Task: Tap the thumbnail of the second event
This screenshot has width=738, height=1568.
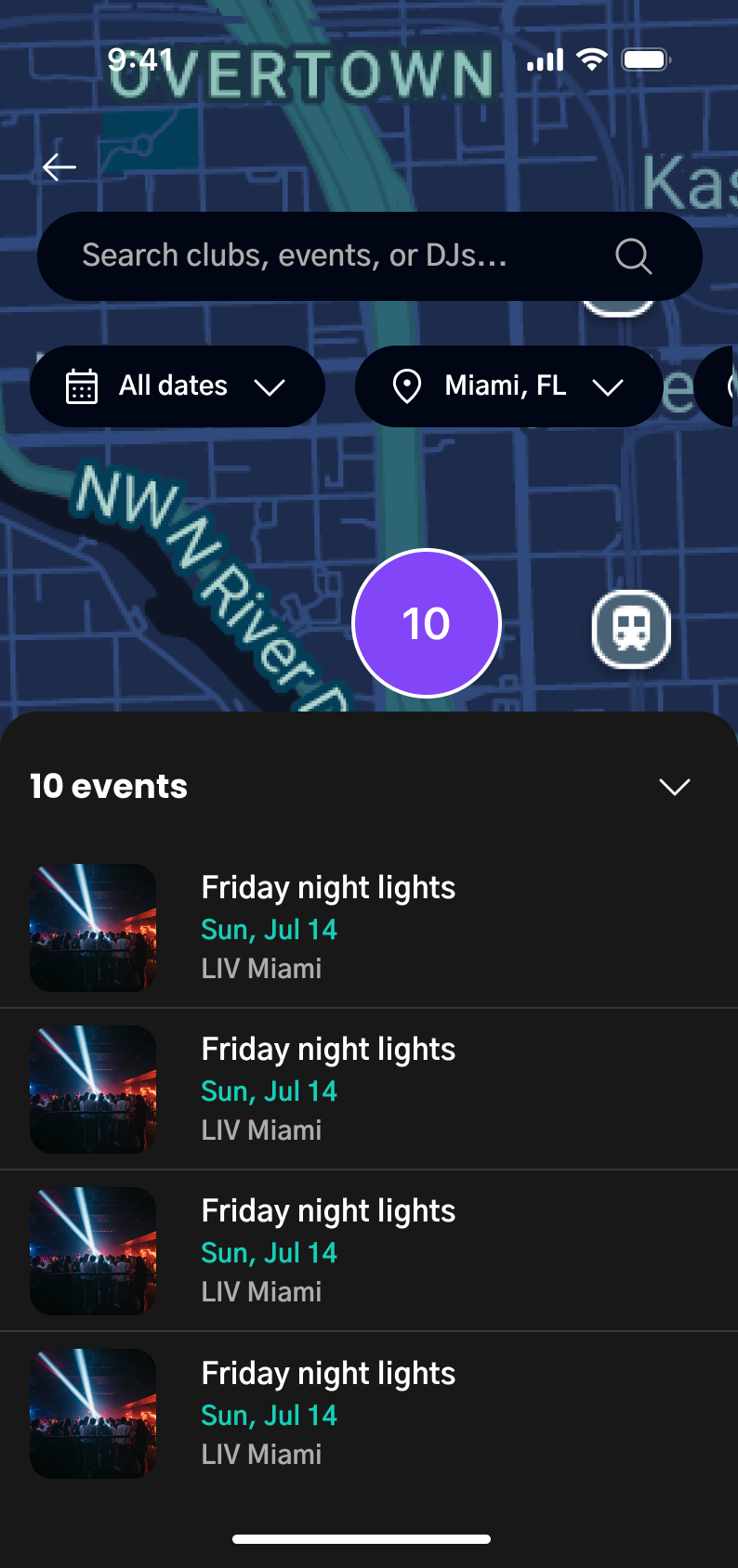Action: 93,1089
